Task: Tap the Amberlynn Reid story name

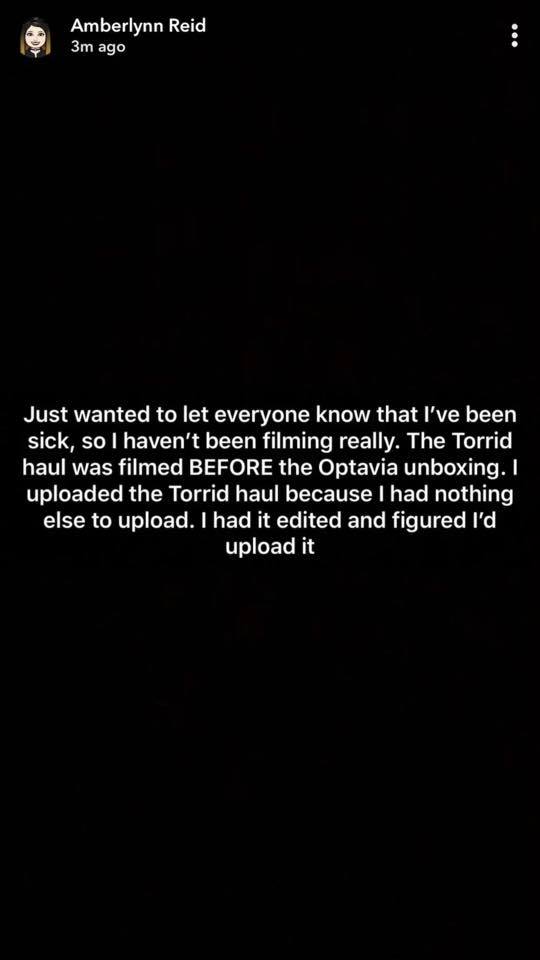Action: click(138, 26)
